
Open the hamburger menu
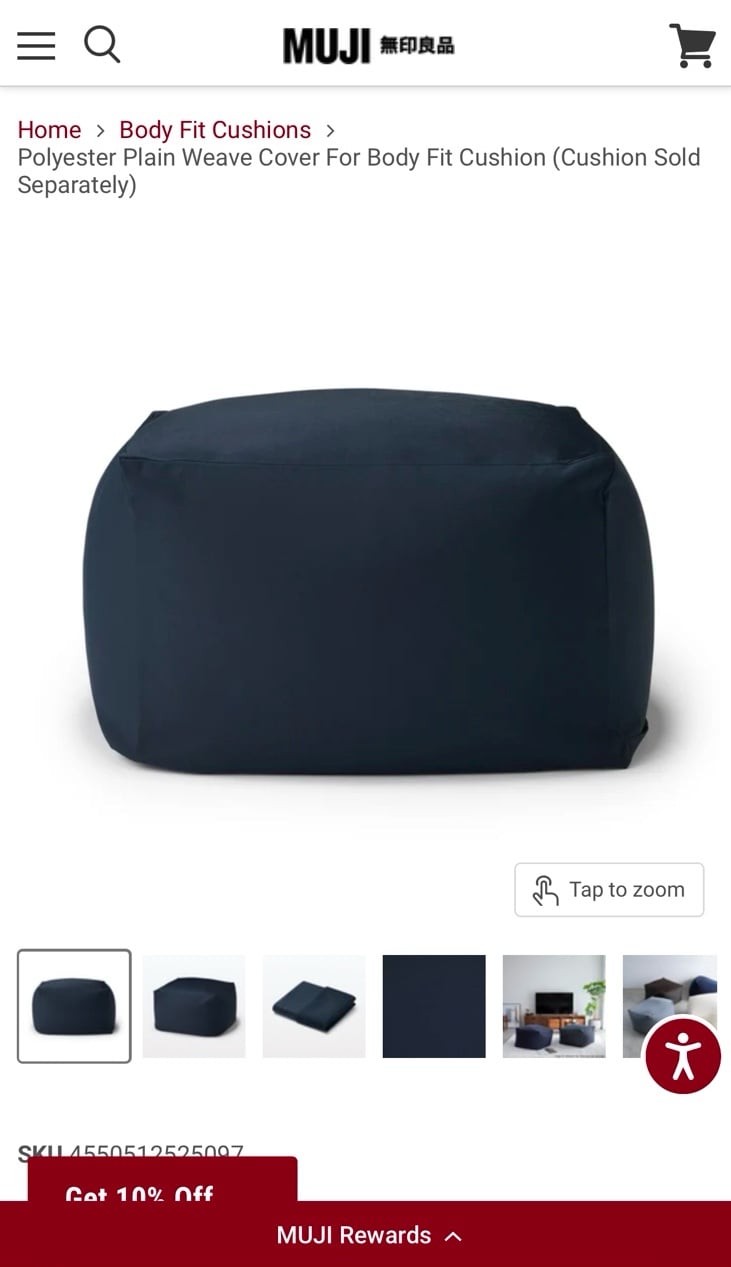pyautogui.click(x=36, y=45)
